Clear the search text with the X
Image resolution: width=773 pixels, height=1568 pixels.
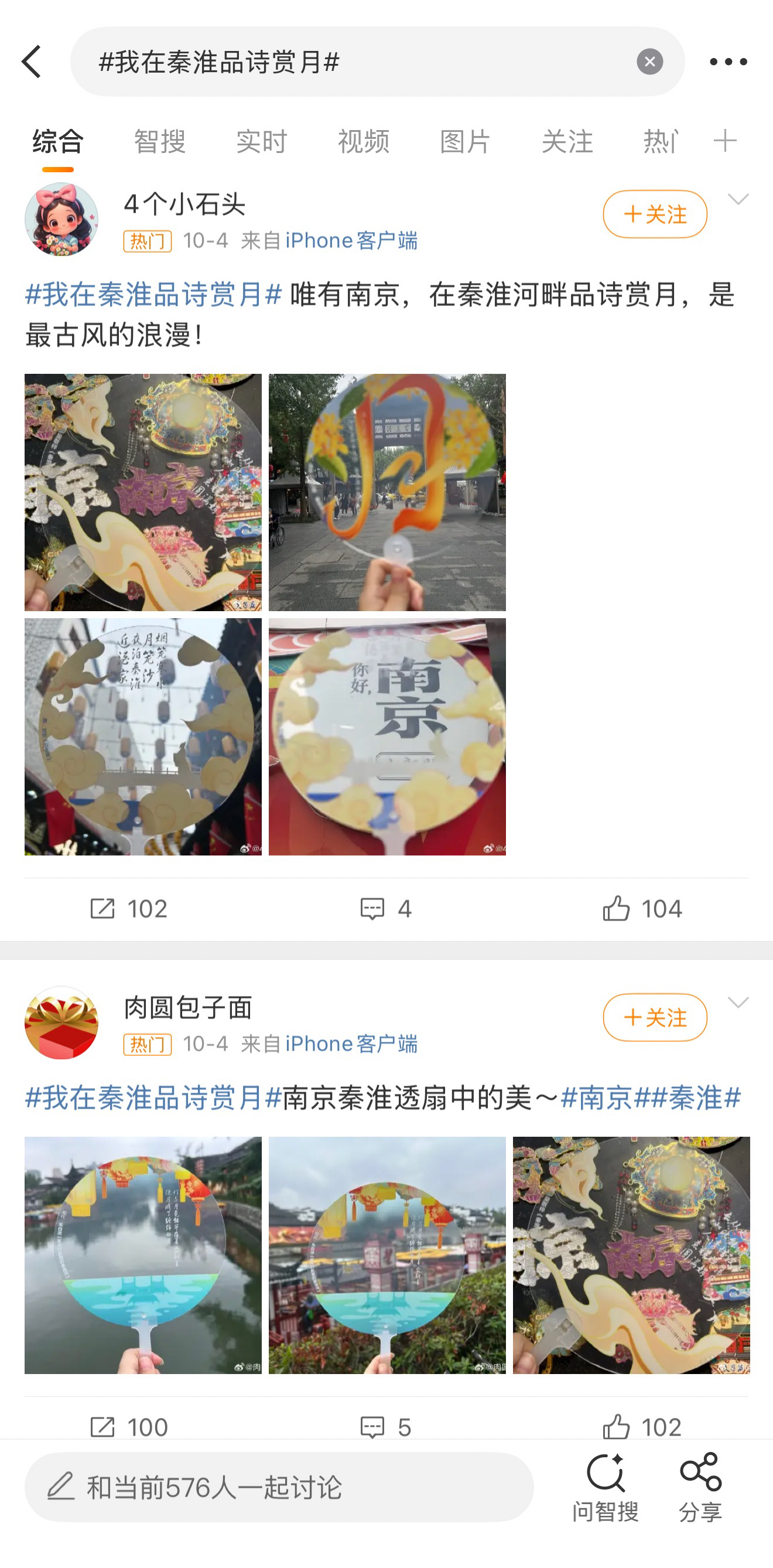coord(649,62)
